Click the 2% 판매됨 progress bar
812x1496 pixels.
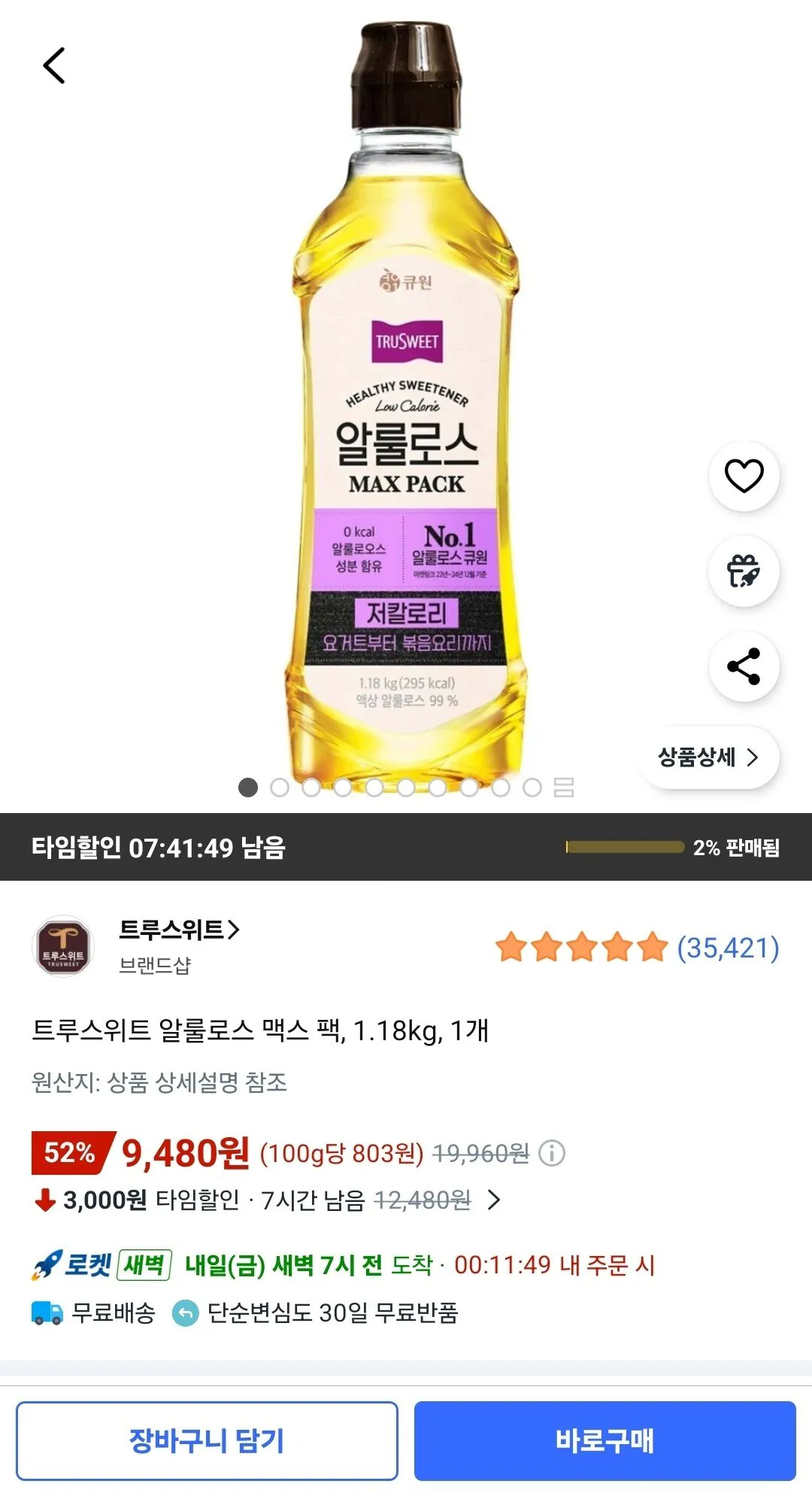tap(624, 846)
